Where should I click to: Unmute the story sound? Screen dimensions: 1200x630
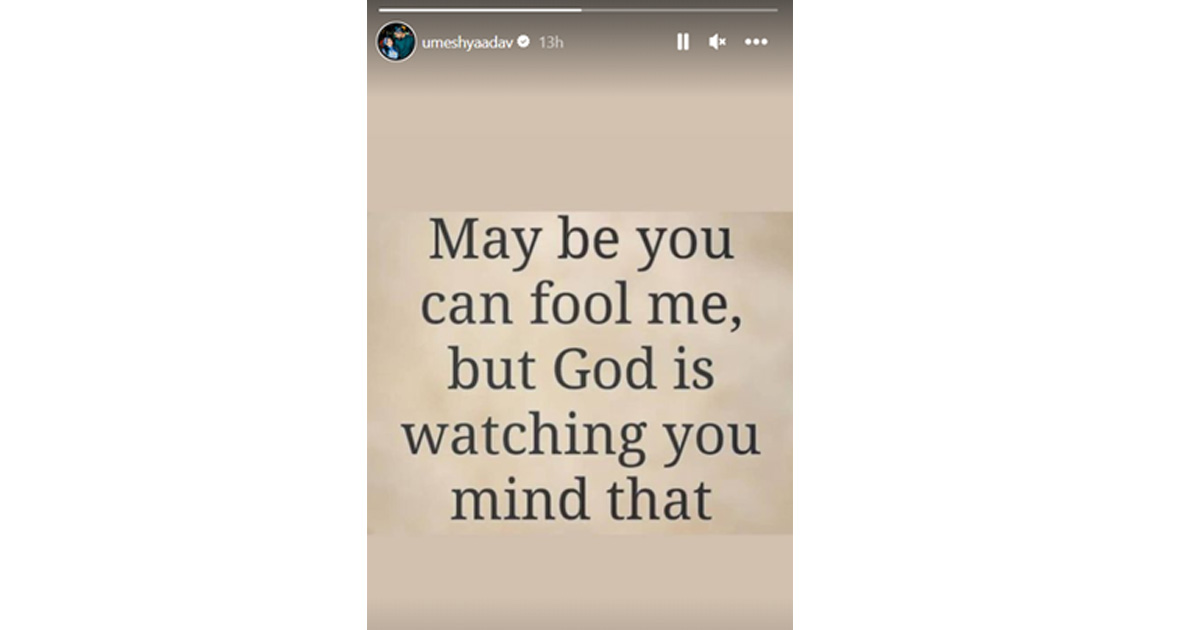(x=717, y=42)
